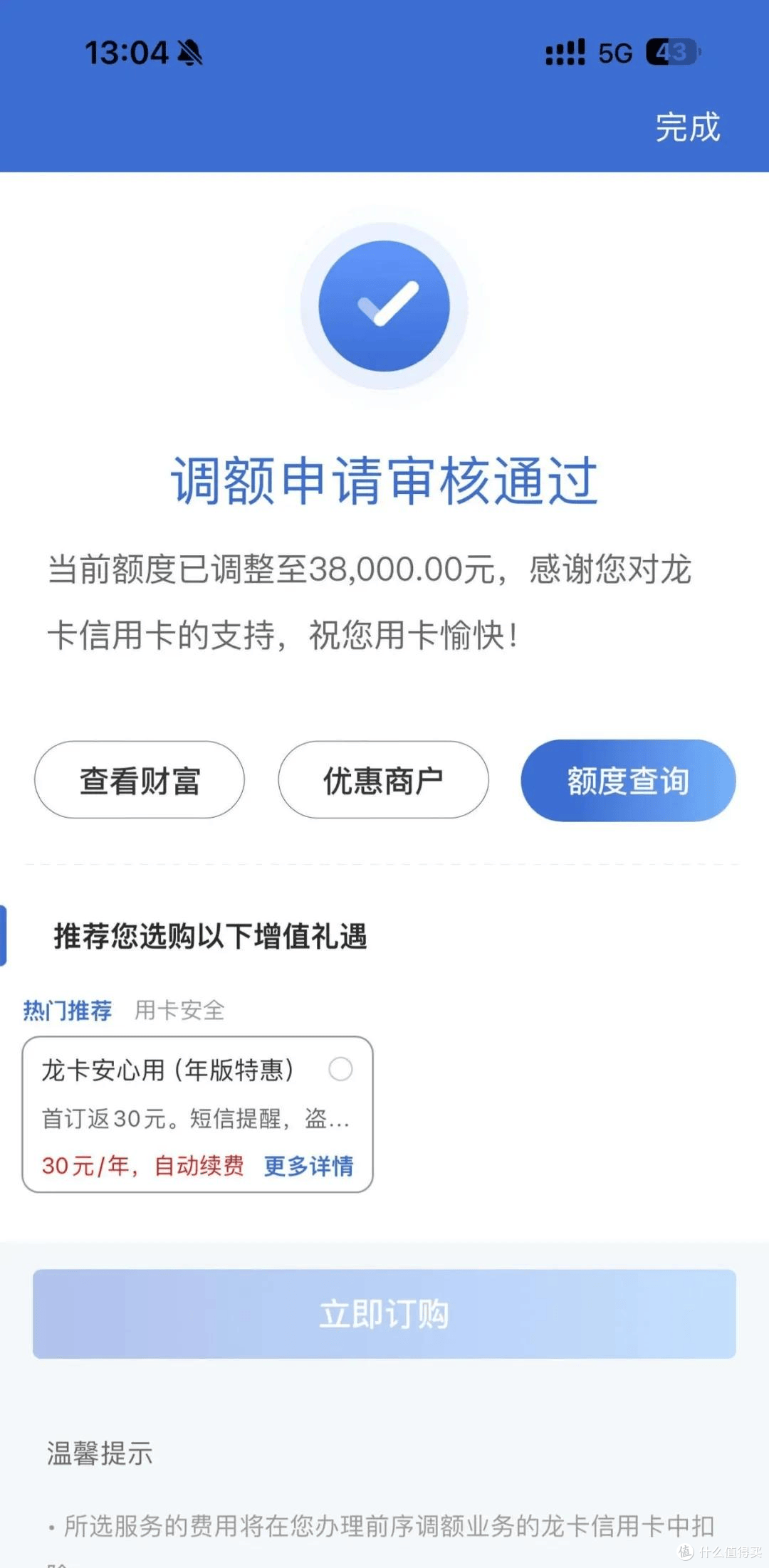The width and height of the screenshot is (769, 1568).
Task: Switch to the 用卡安全 tab
Action: point(179,1010)
